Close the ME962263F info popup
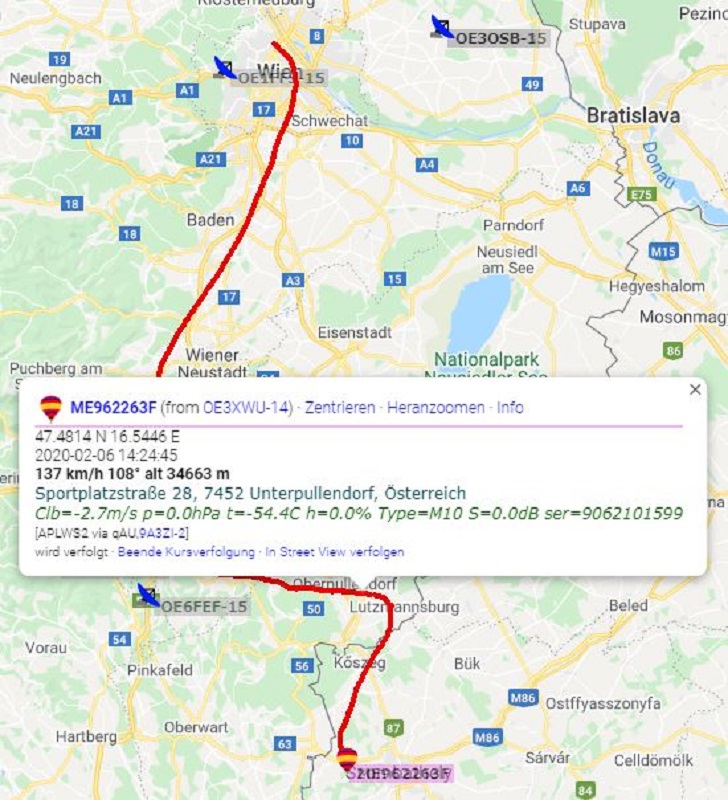The height and width of the screenshot is (800, 728). tap(695, 390)
